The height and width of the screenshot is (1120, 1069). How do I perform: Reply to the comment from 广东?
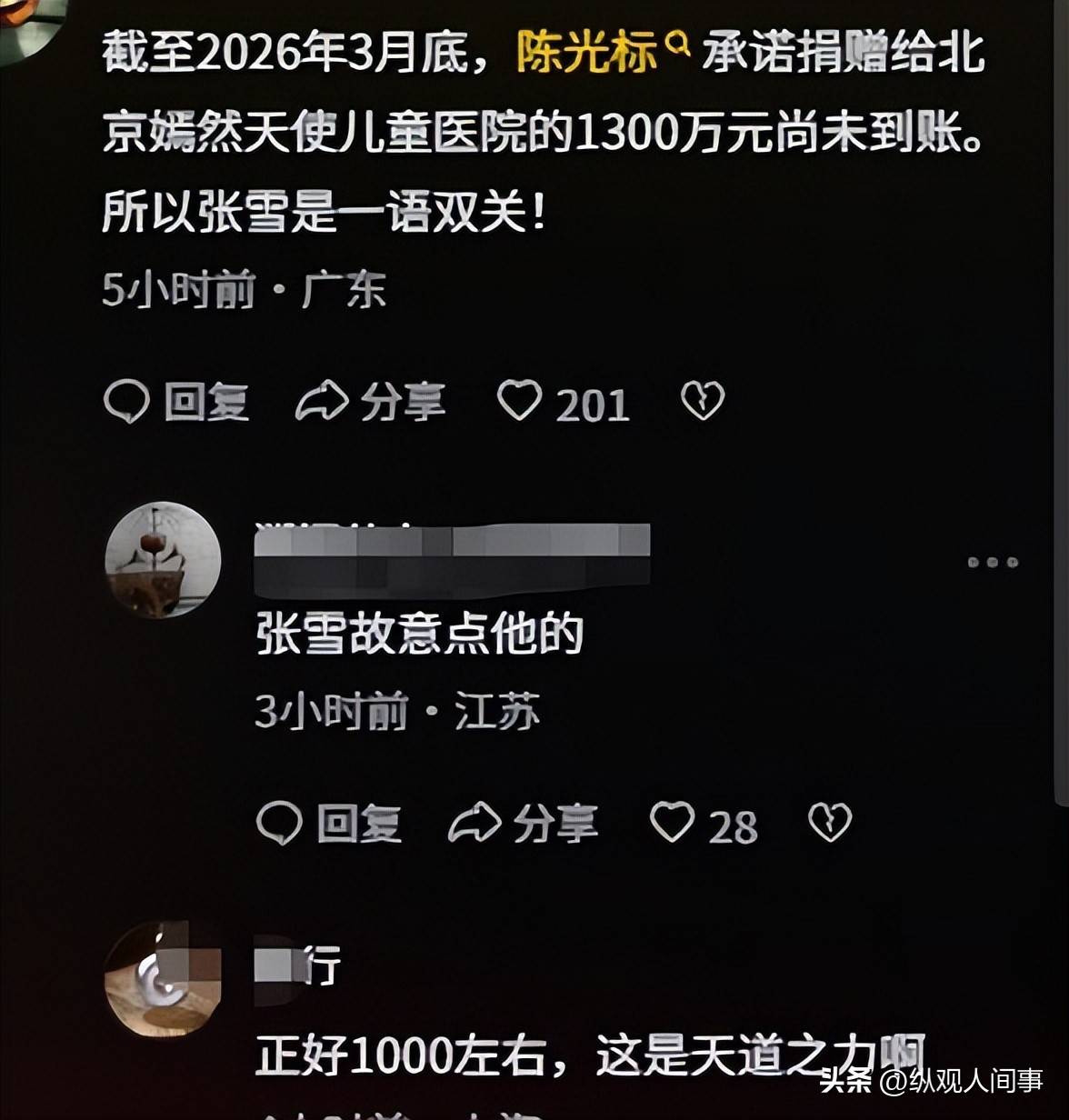(176, 402)
